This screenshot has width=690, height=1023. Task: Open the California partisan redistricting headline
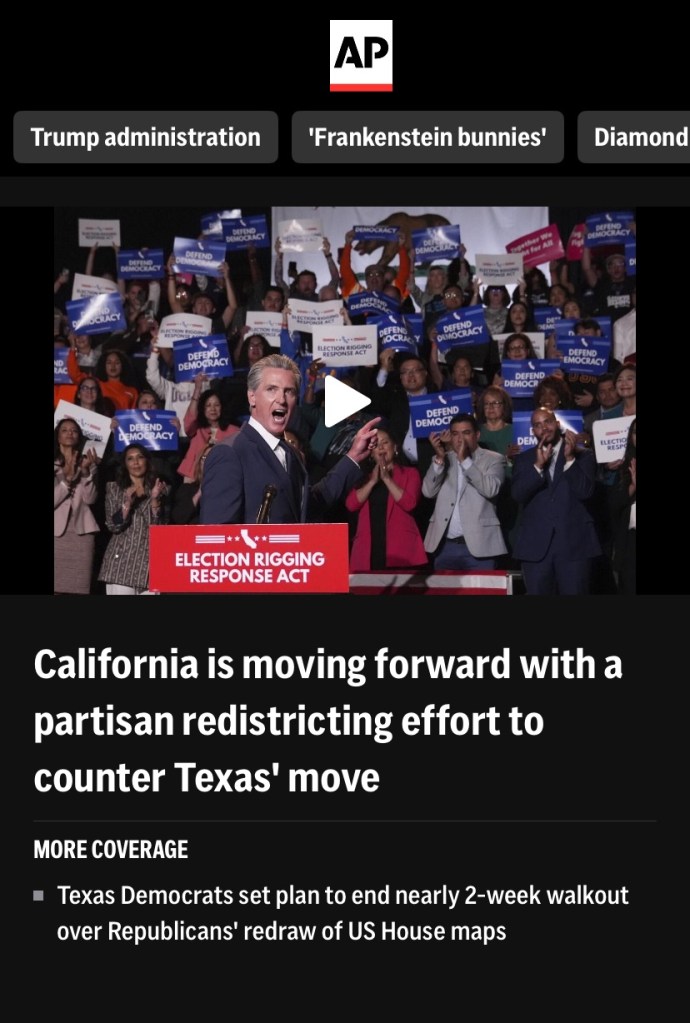click(328, 720)
